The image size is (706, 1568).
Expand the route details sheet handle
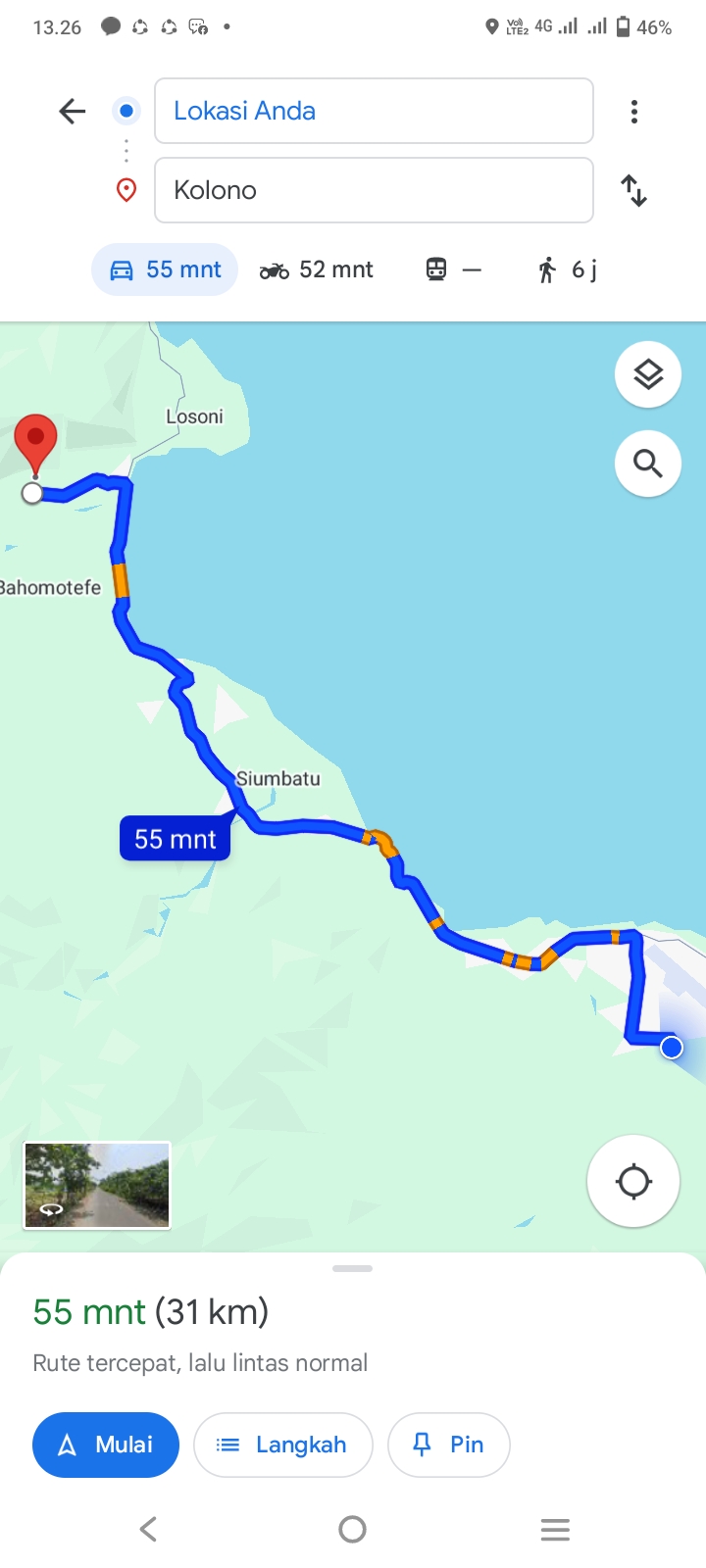[x=353, y=1268]
